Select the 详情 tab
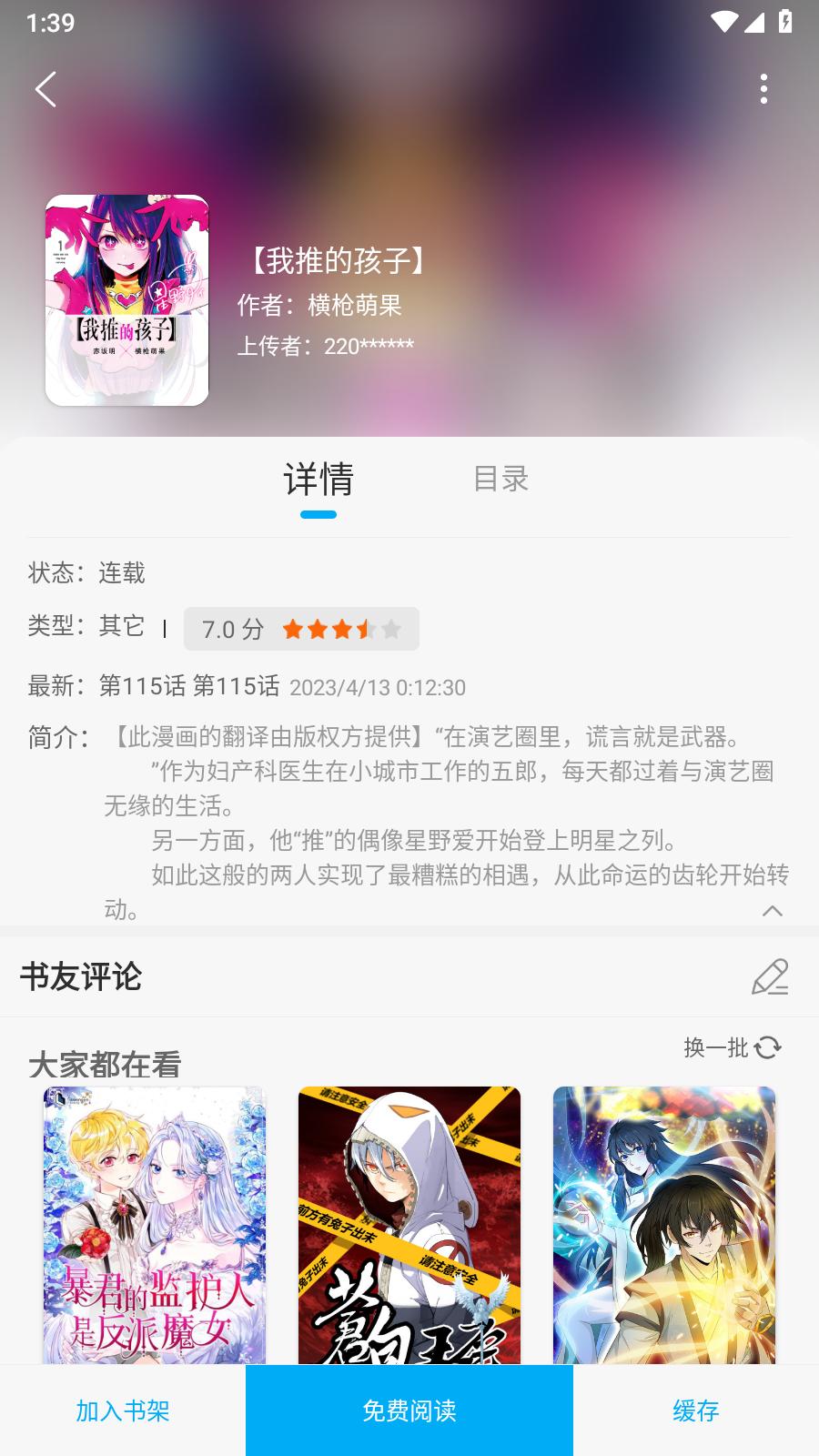The height and width of the screenshot is (1456, 819). click(x=318, y=480)
